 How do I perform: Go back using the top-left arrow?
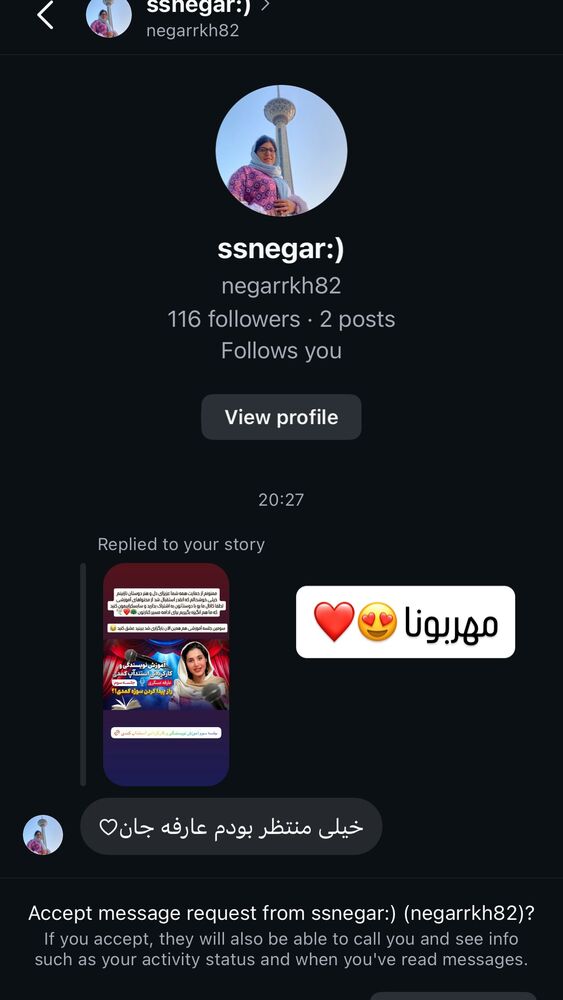click(x=45, y=15)
